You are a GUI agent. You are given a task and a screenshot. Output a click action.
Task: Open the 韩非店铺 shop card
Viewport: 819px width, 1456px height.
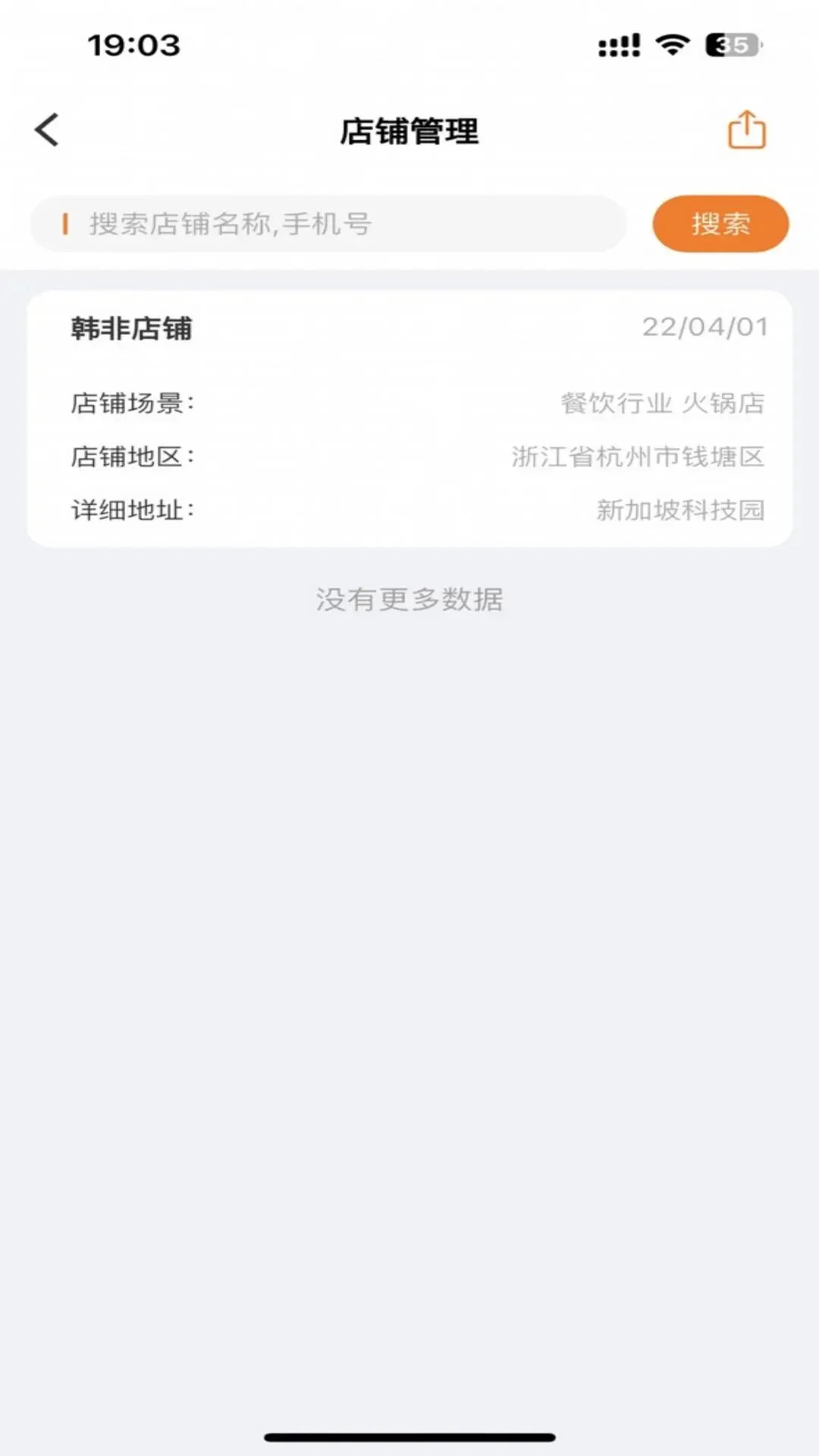[x=409, y=417]
